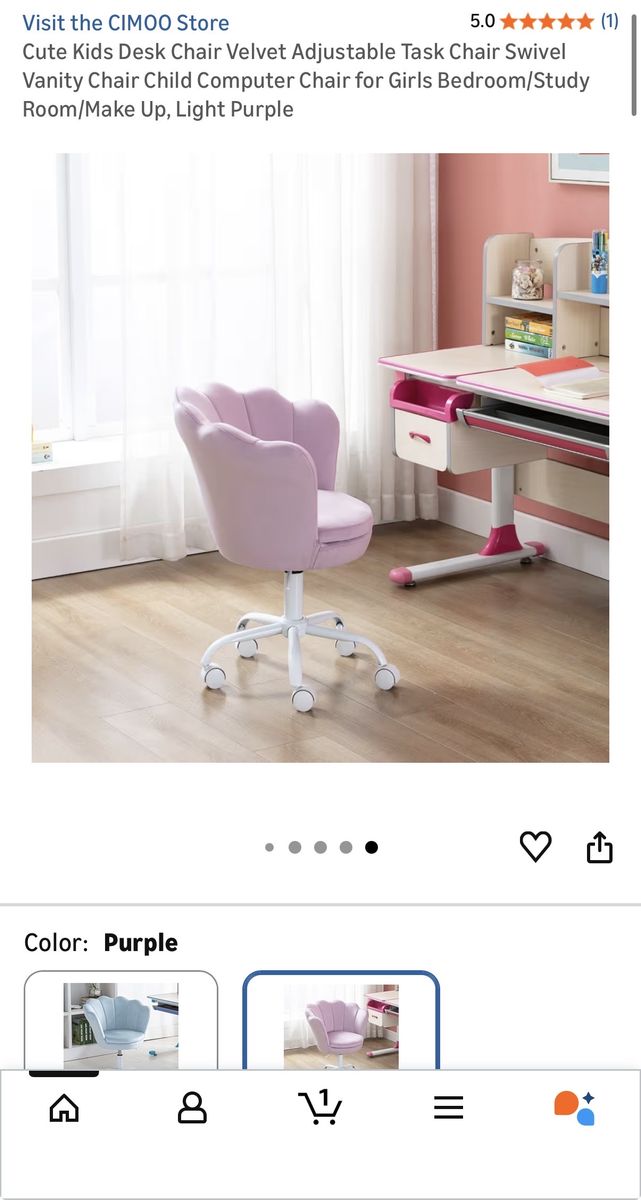Open the hamburger menu tab

coord(448,1107)
